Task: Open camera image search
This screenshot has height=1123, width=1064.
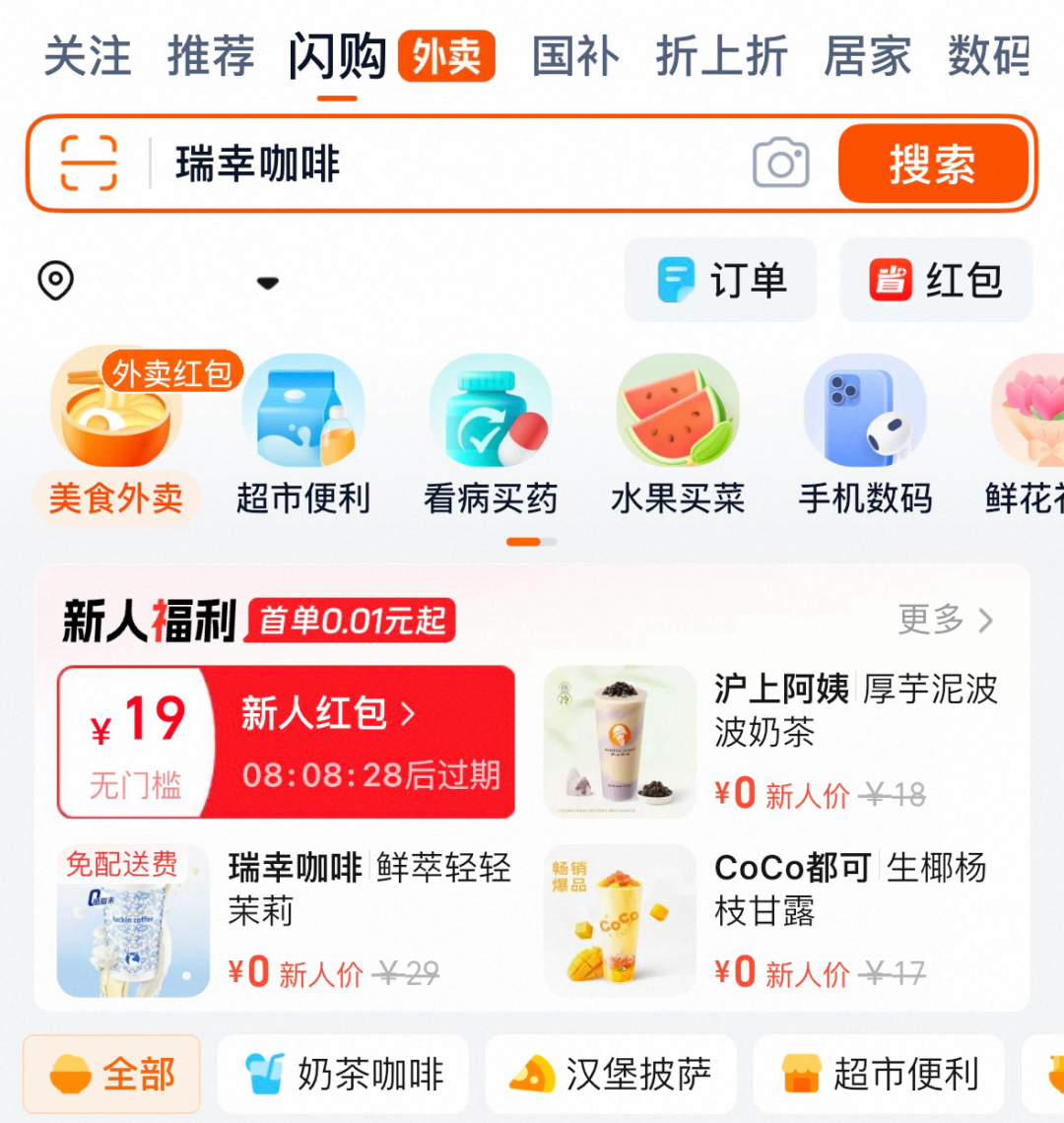Action: (780, 163)
